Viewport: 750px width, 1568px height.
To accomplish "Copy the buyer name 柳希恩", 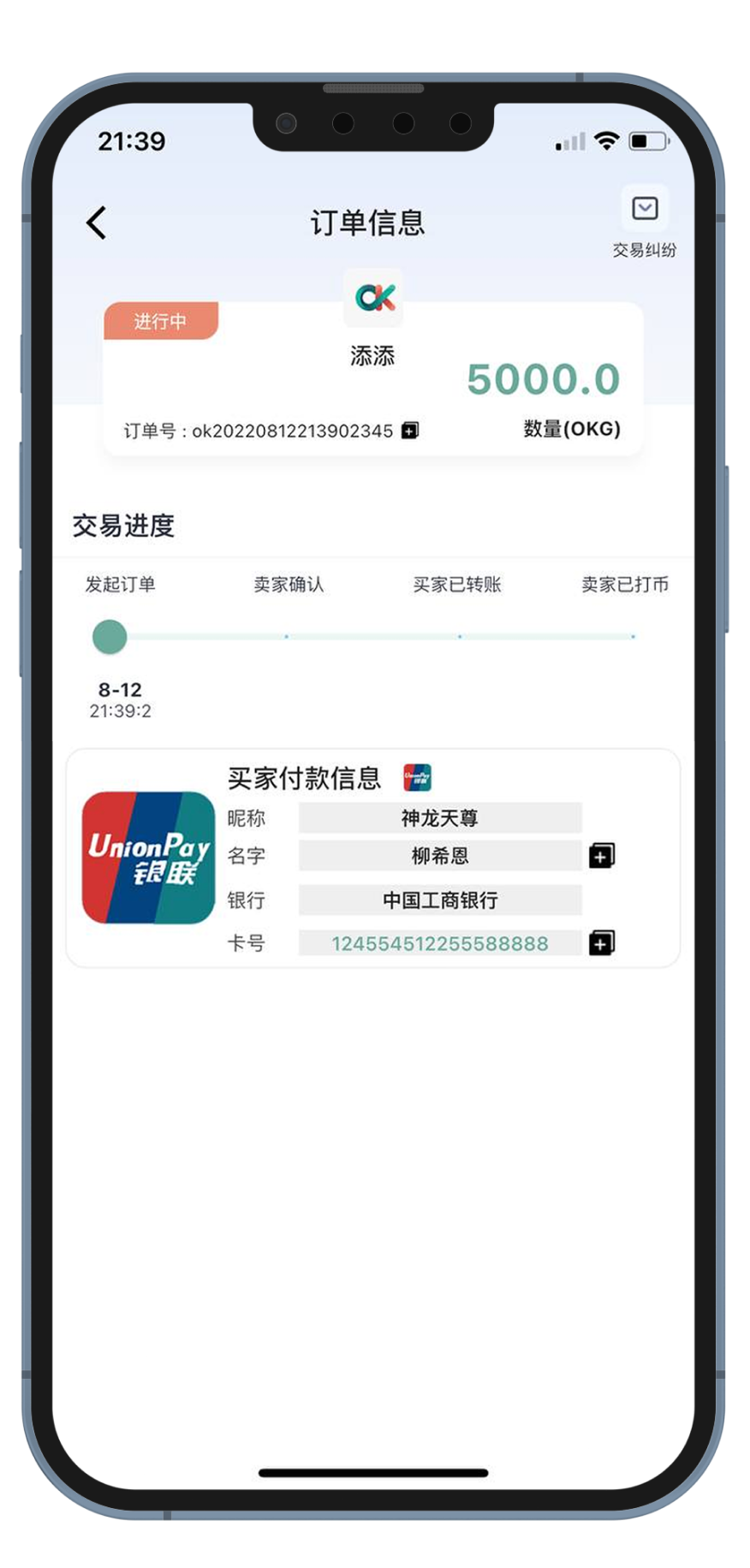I will pos(602,855).
